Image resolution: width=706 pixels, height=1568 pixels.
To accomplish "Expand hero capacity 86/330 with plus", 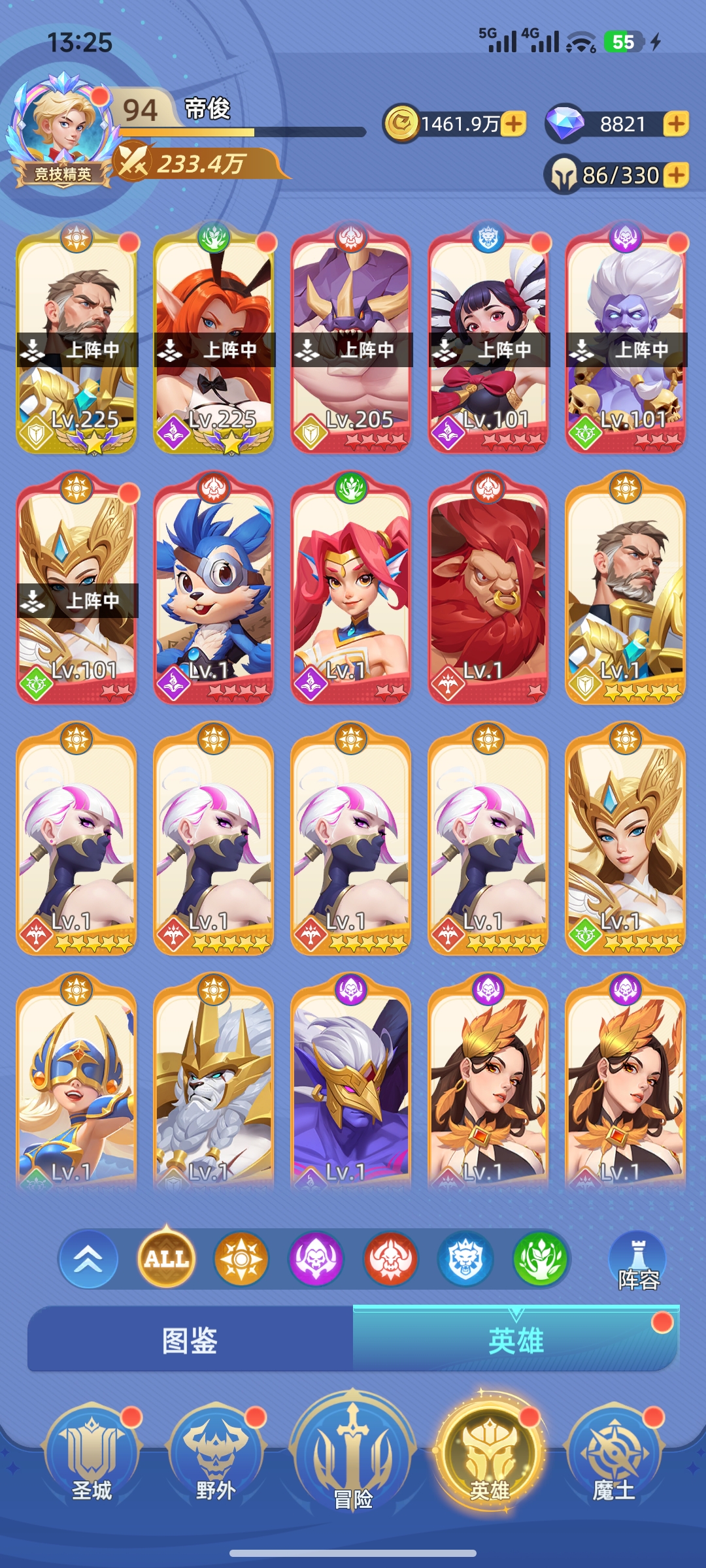I will click(x=676, y=175).
